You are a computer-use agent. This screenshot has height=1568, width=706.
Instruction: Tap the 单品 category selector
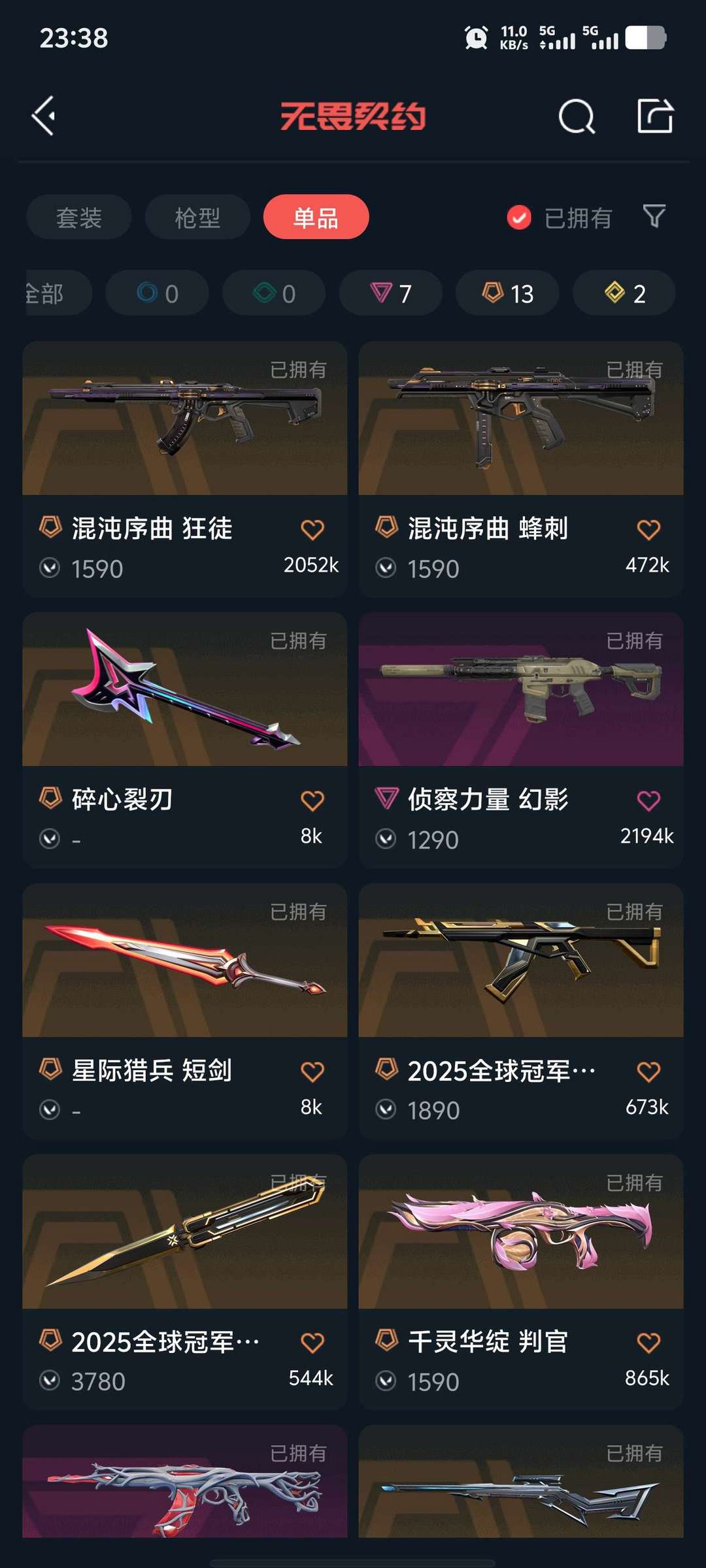pyautogui.click(x=316, y=218)
